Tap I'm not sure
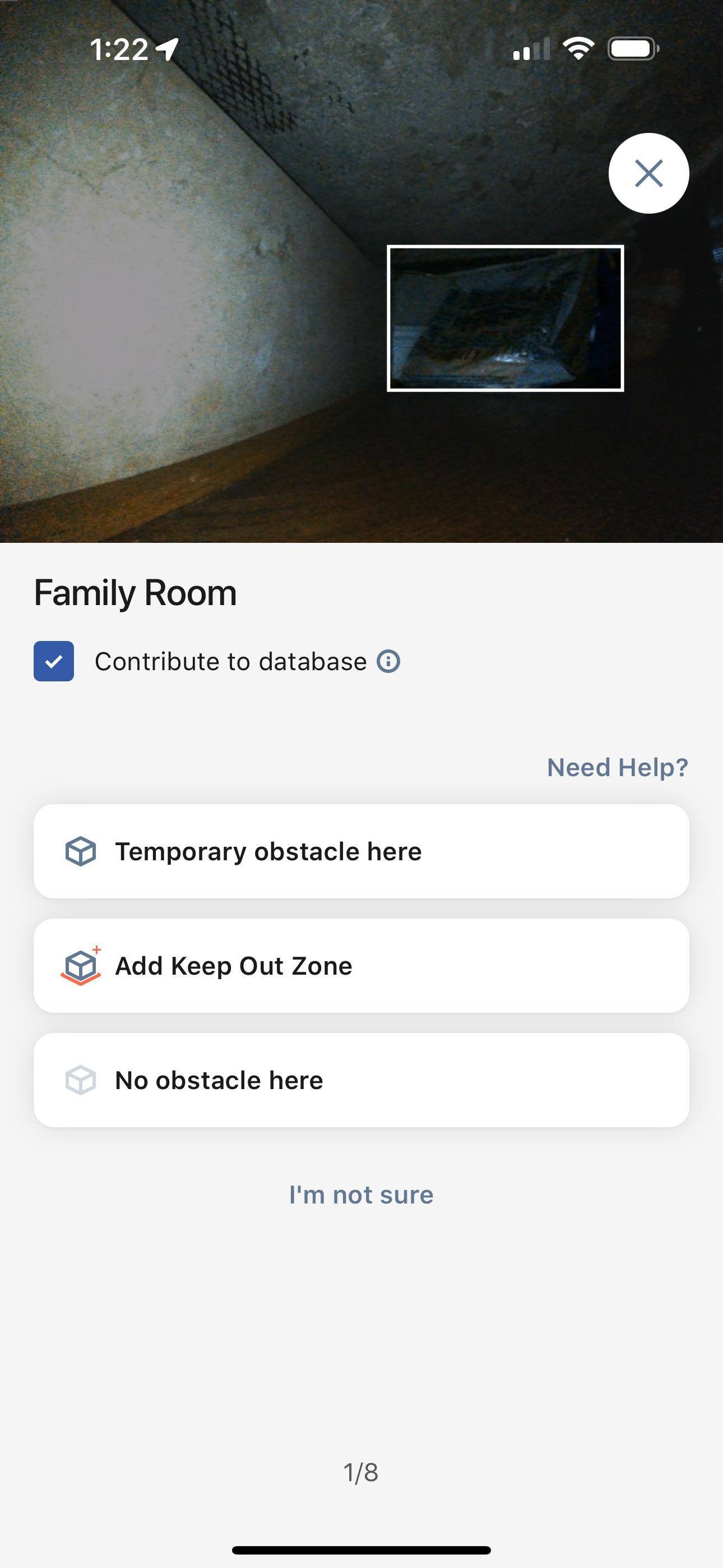The image size is (723, 1568). (x=361, y=1195)
